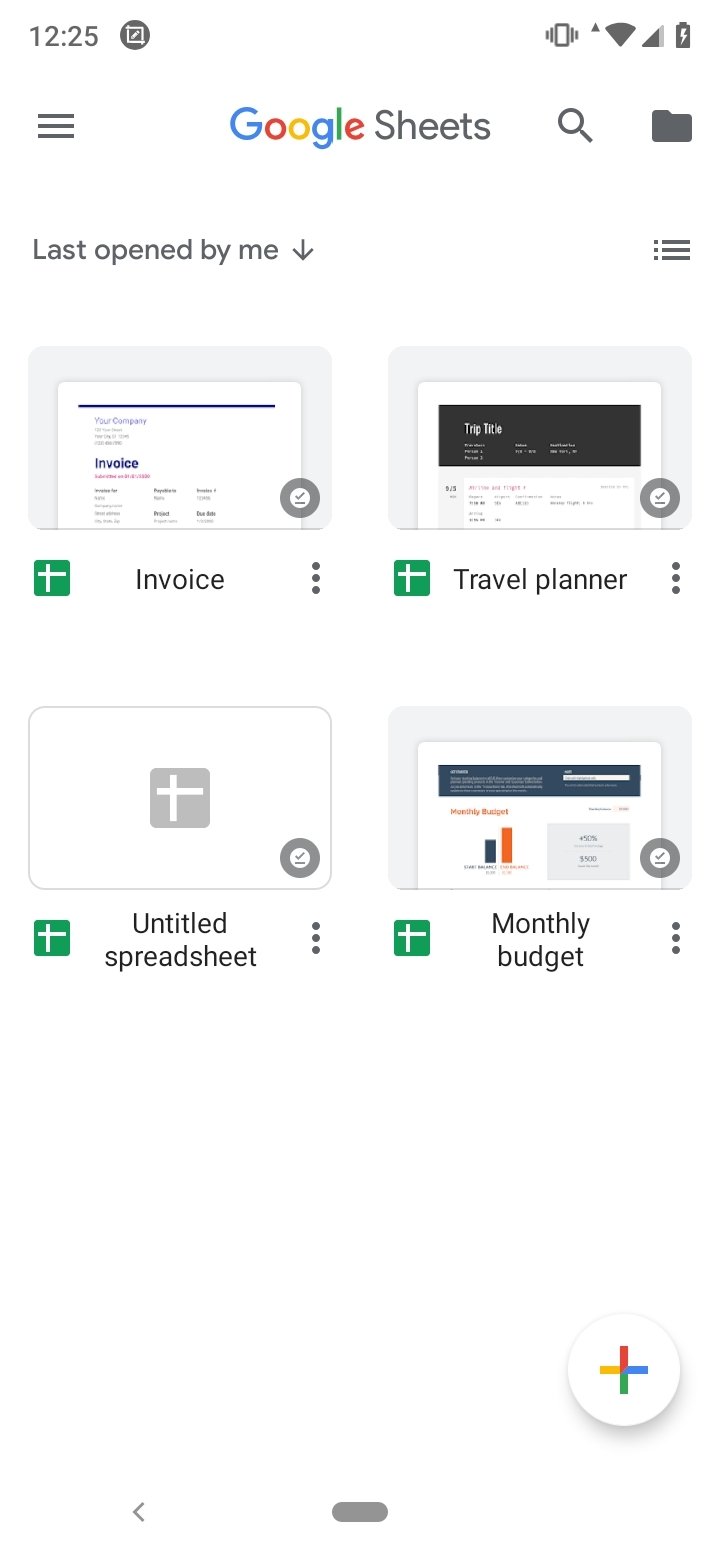Open the Monthly budget spreadsheet
This screenshot has width=720, height=1560.
pos(540,798)
